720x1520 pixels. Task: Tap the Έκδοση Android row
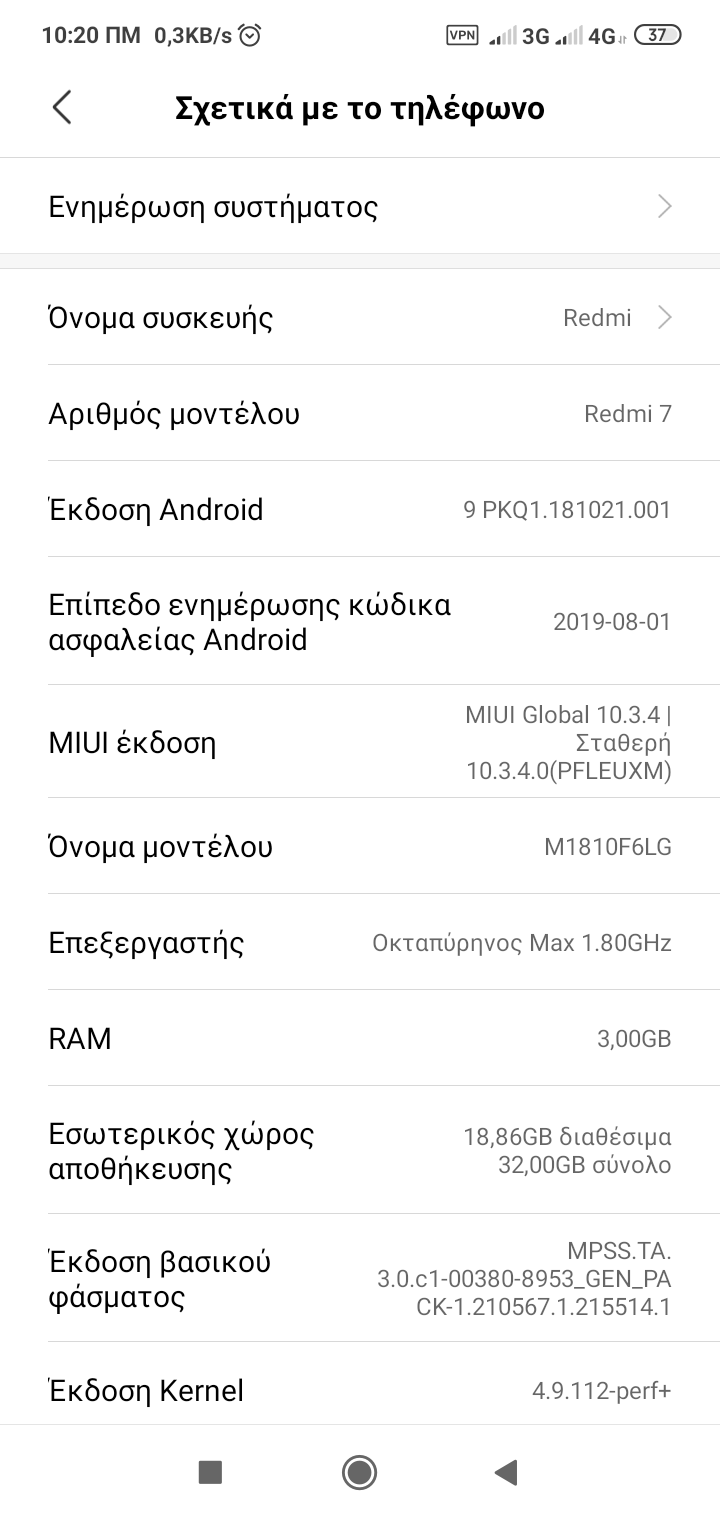click(360, 510)
